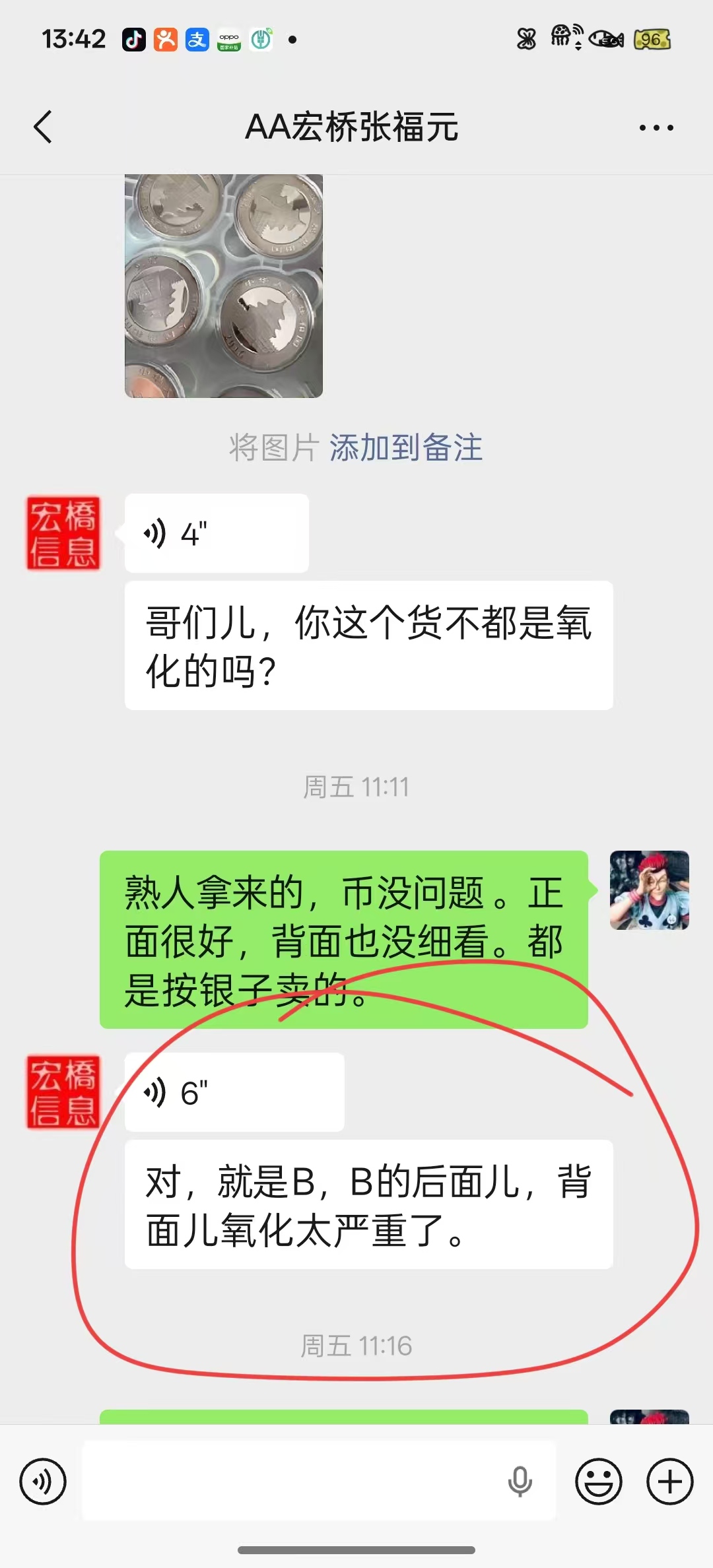Switch to voice input mode
This screenshot has width=713, height=1568.
43,1482
